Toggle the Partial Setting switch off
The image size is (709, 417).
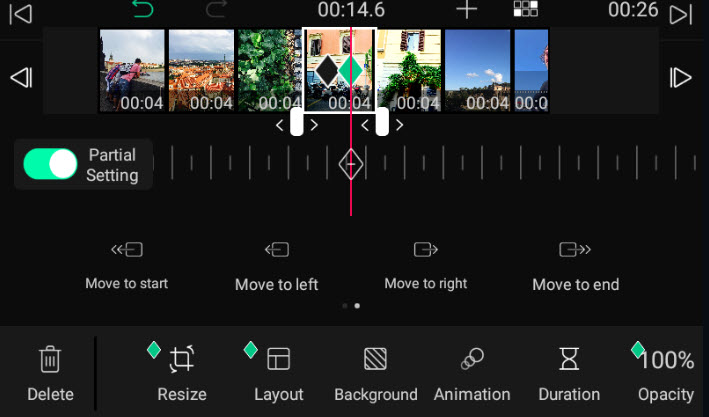[50, 164]
